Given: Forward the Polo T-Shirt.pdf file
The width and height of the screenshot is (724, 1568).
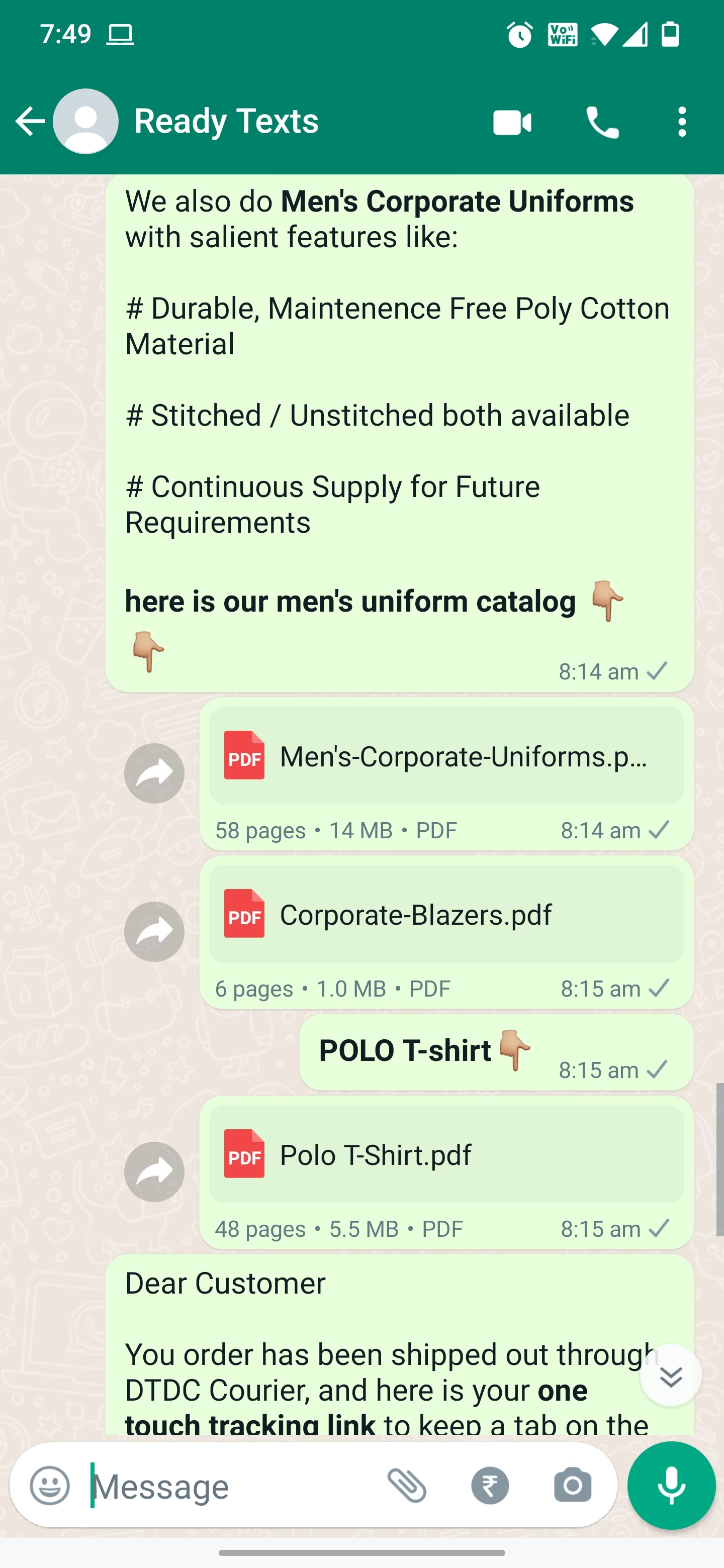Looking at the screenshot, I should (154, 1172).
